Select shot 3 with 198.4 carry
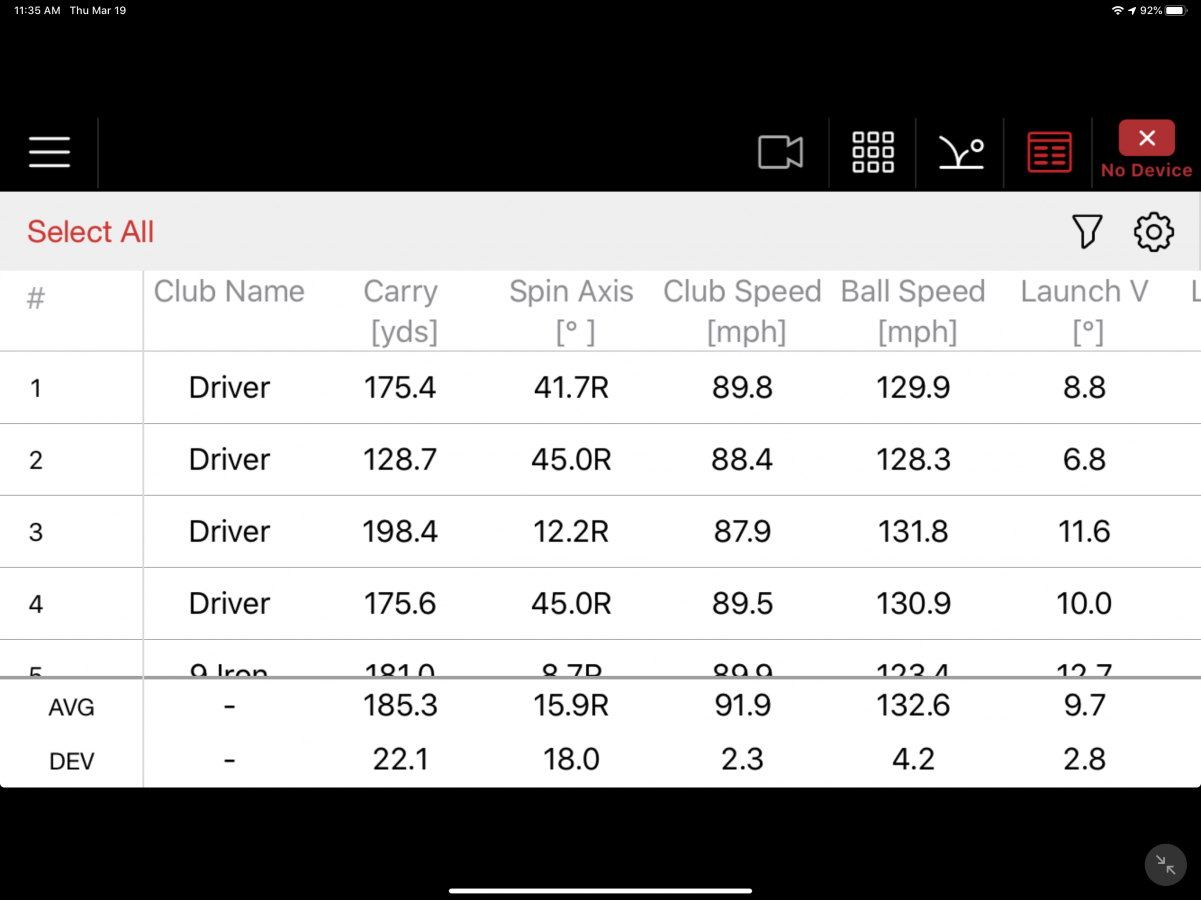Viewport: 1201px width, 900px height. (x=600, y=531)
